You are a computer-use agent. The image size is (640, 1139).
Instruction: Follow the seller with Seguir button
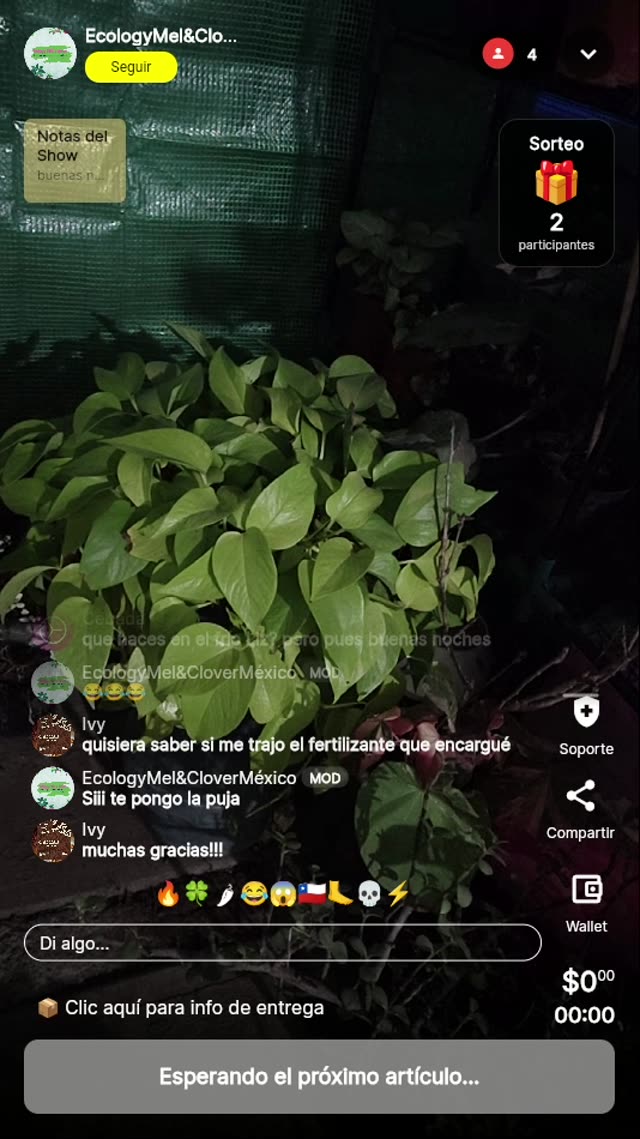pos(131,67)
